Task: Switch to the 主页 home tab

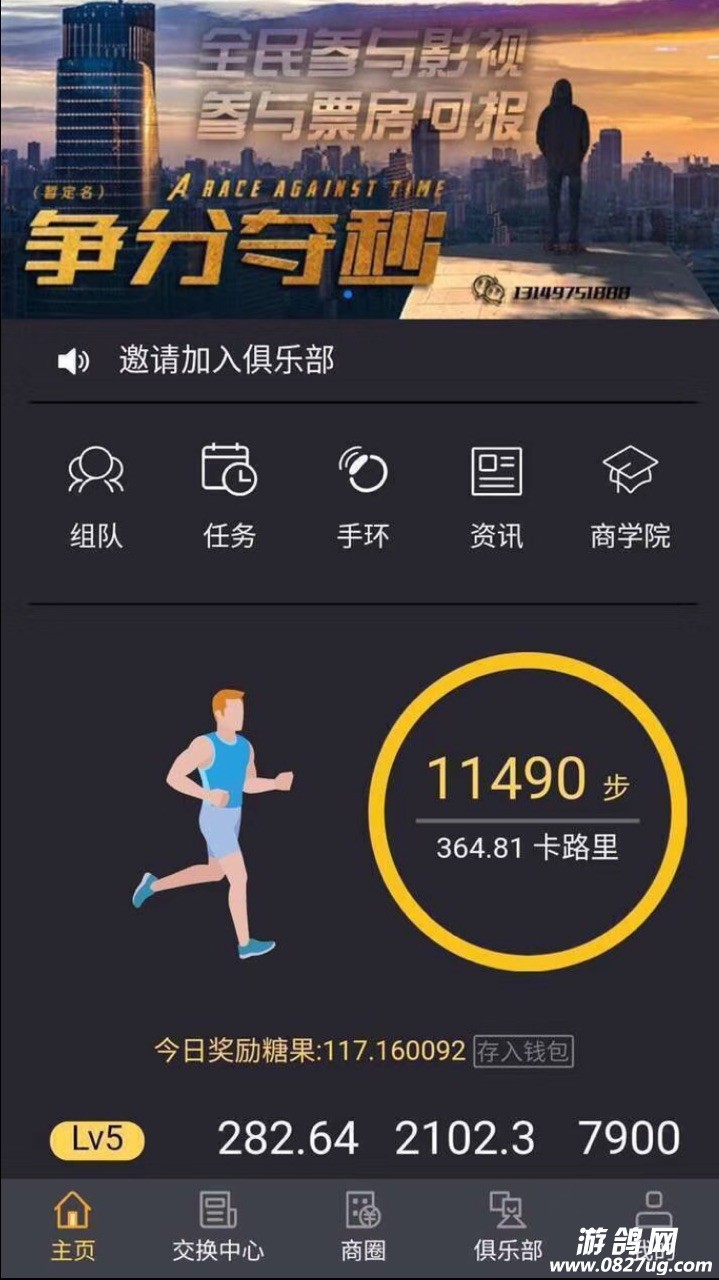Action: (73, 1226)
